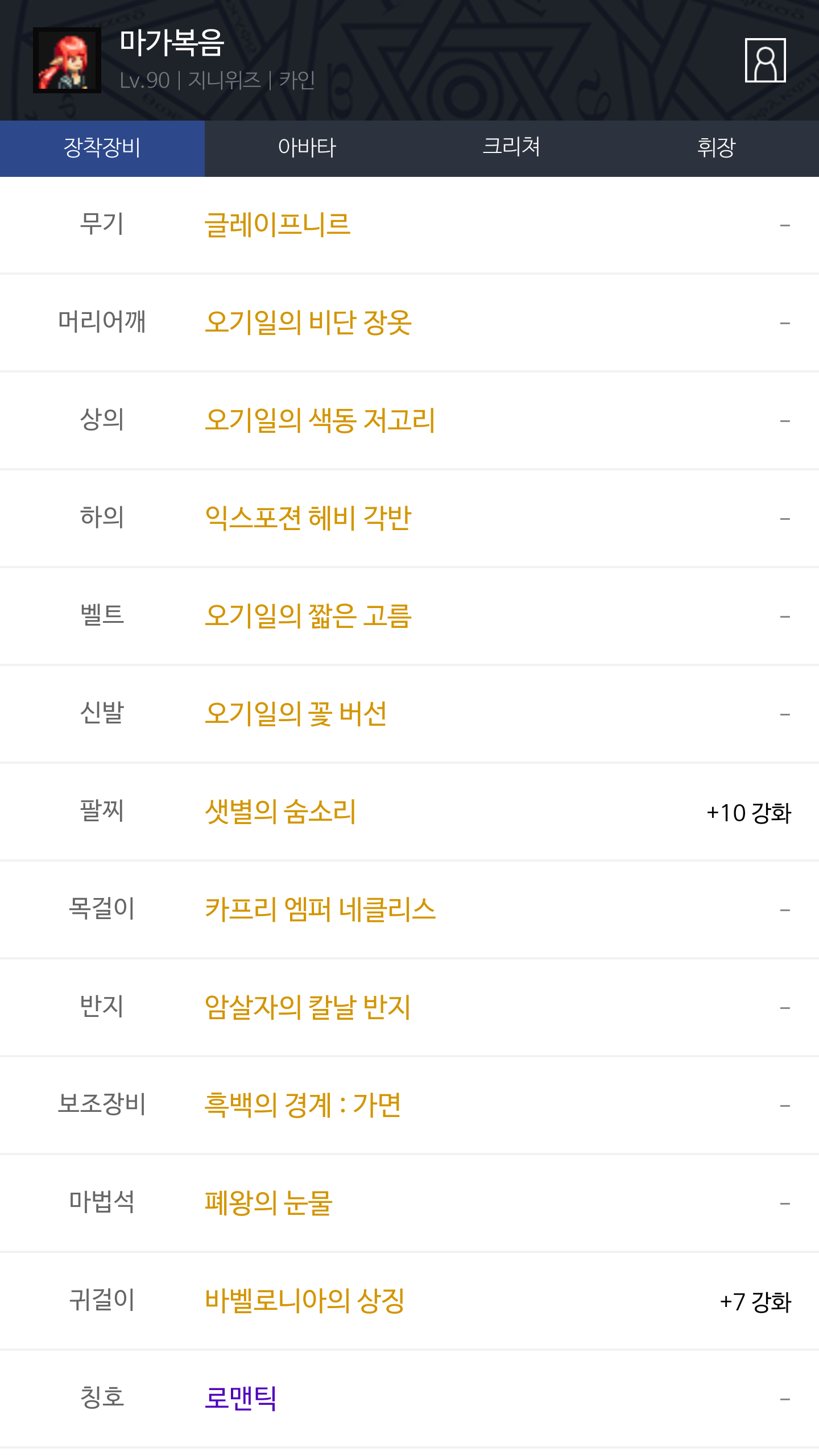819x1456 pixels.
Task: Switch to the 아바타 tab
Action: point(307,148)
